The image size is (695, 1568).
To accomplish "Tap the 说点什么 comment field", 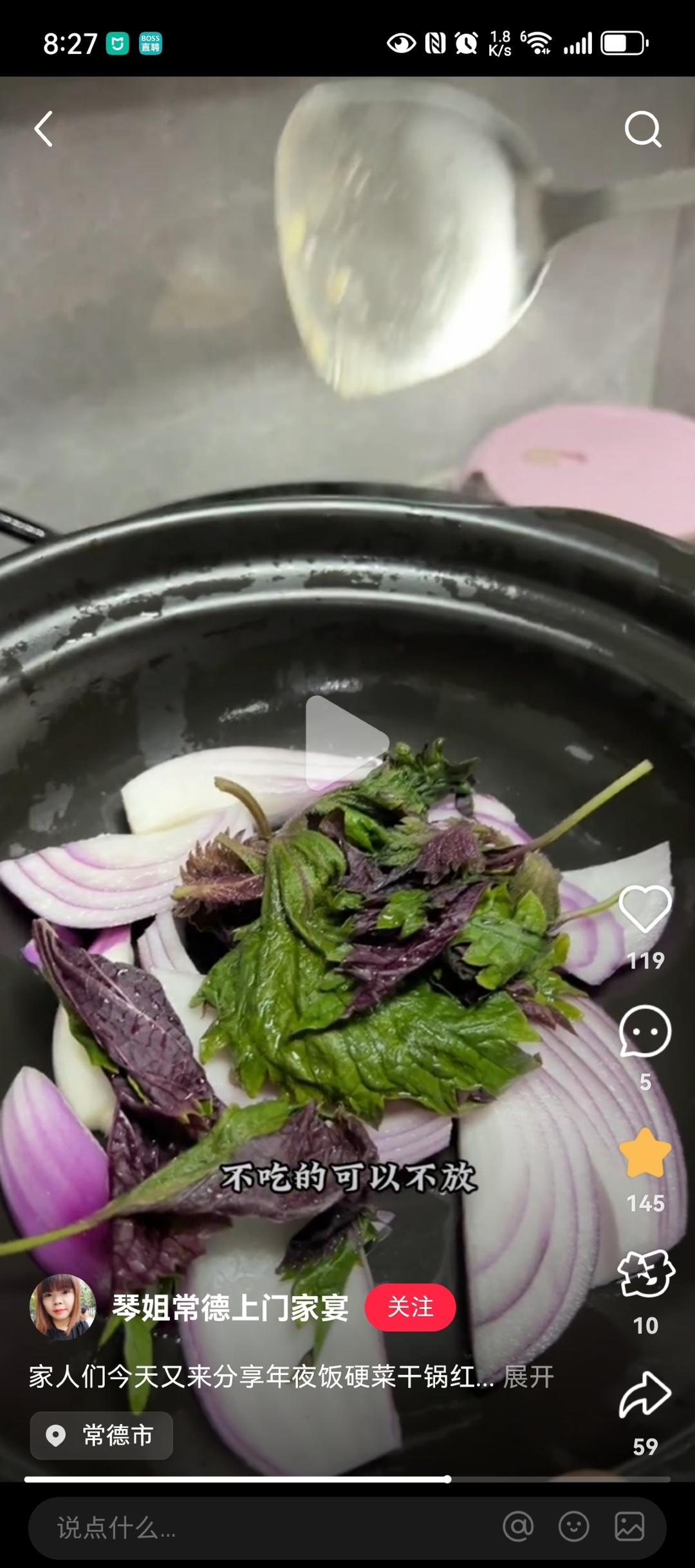I will pos(257,1527).
